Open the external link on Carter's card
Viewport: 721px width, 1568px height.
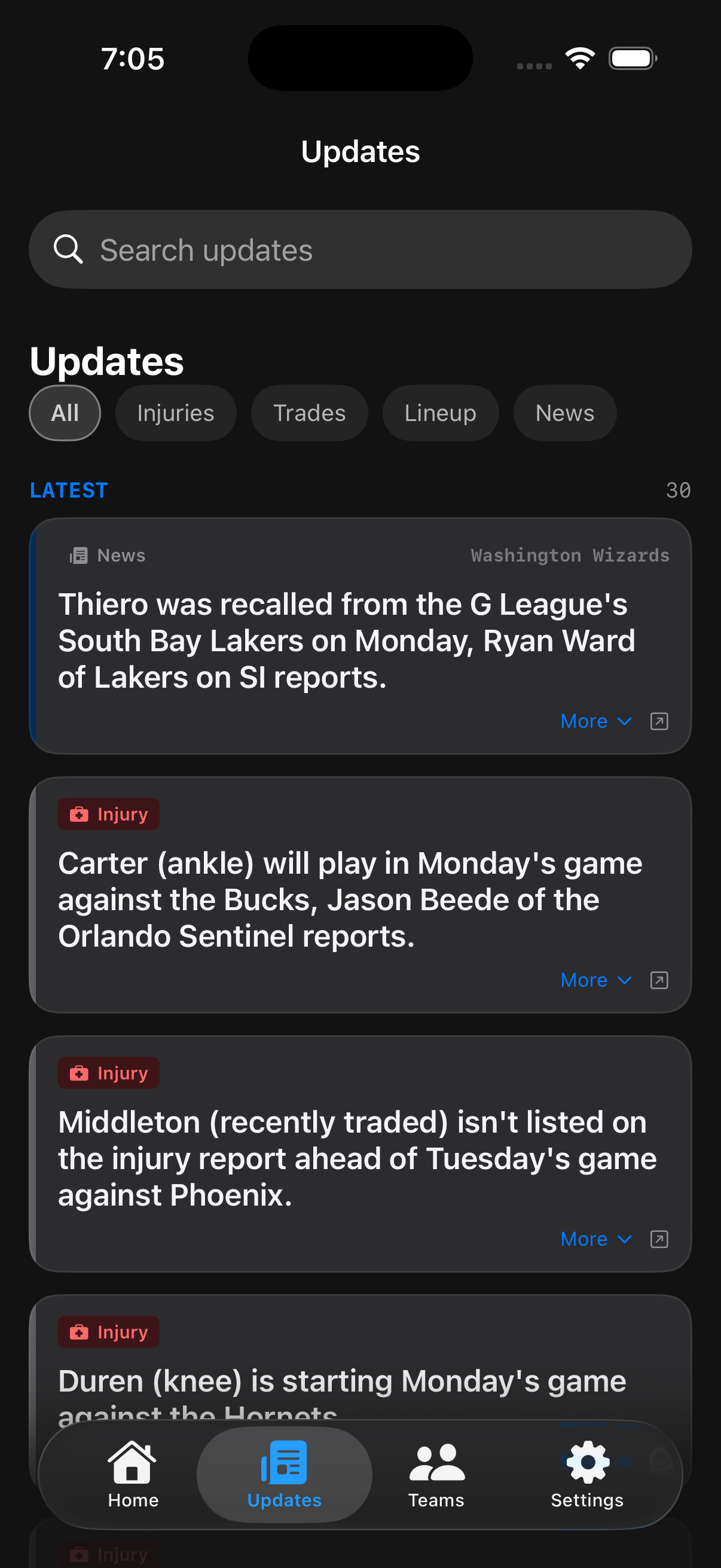(658, 980)
